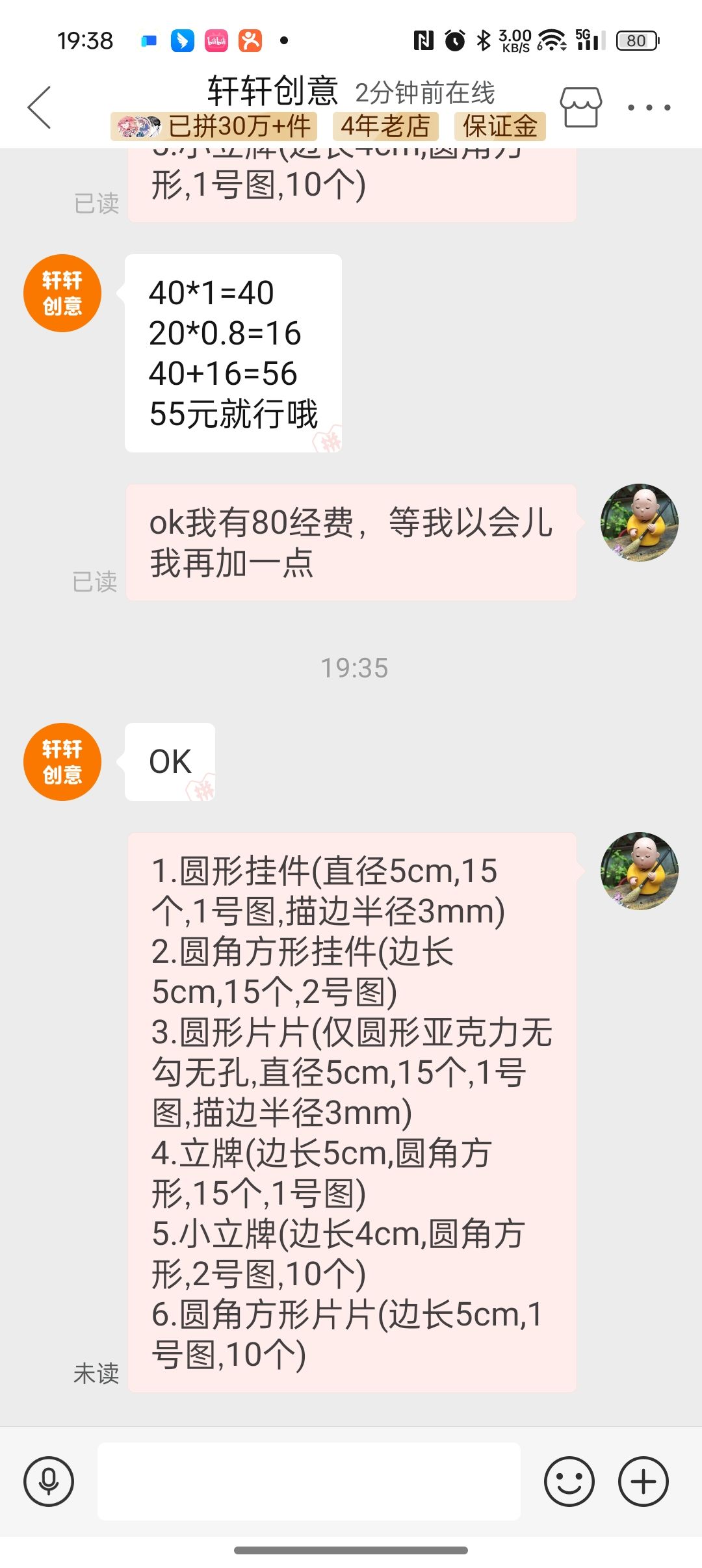This screenshot has height=1568, width=702.
Task: Open the emoji picker
Action: pyautogui.click(x=569, y=1482)
